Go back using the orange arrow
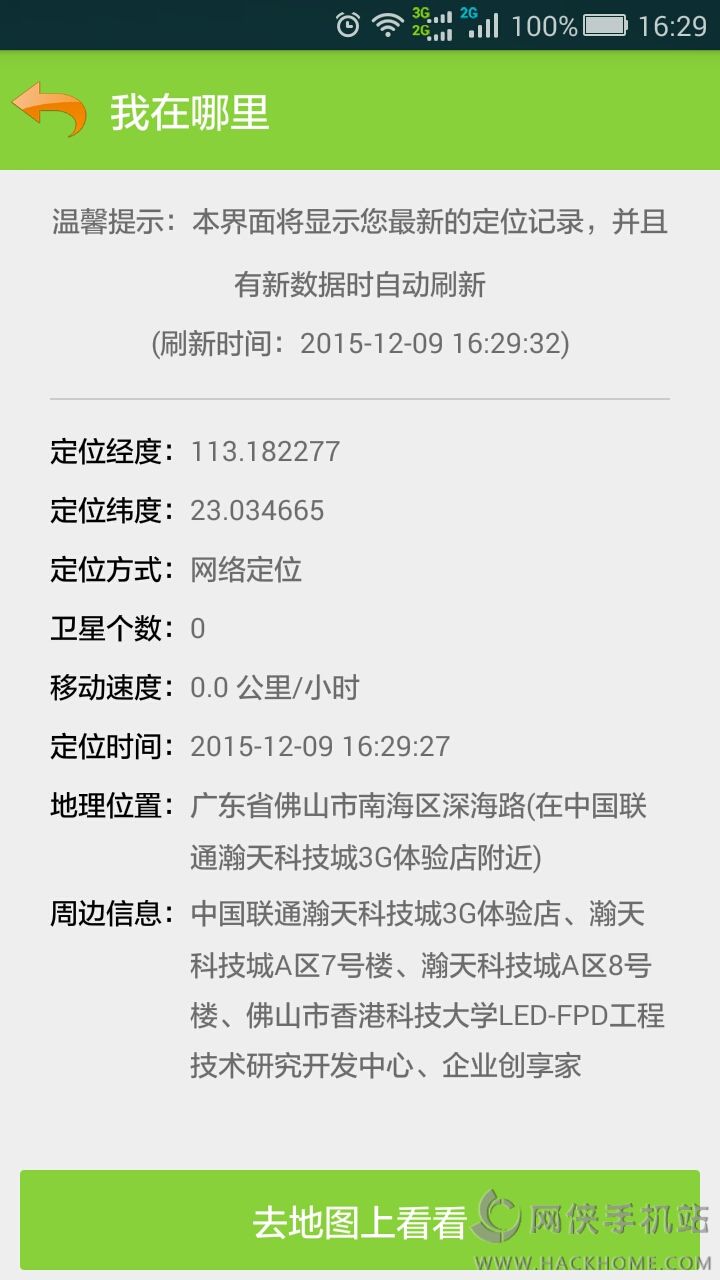 (49, 110)
